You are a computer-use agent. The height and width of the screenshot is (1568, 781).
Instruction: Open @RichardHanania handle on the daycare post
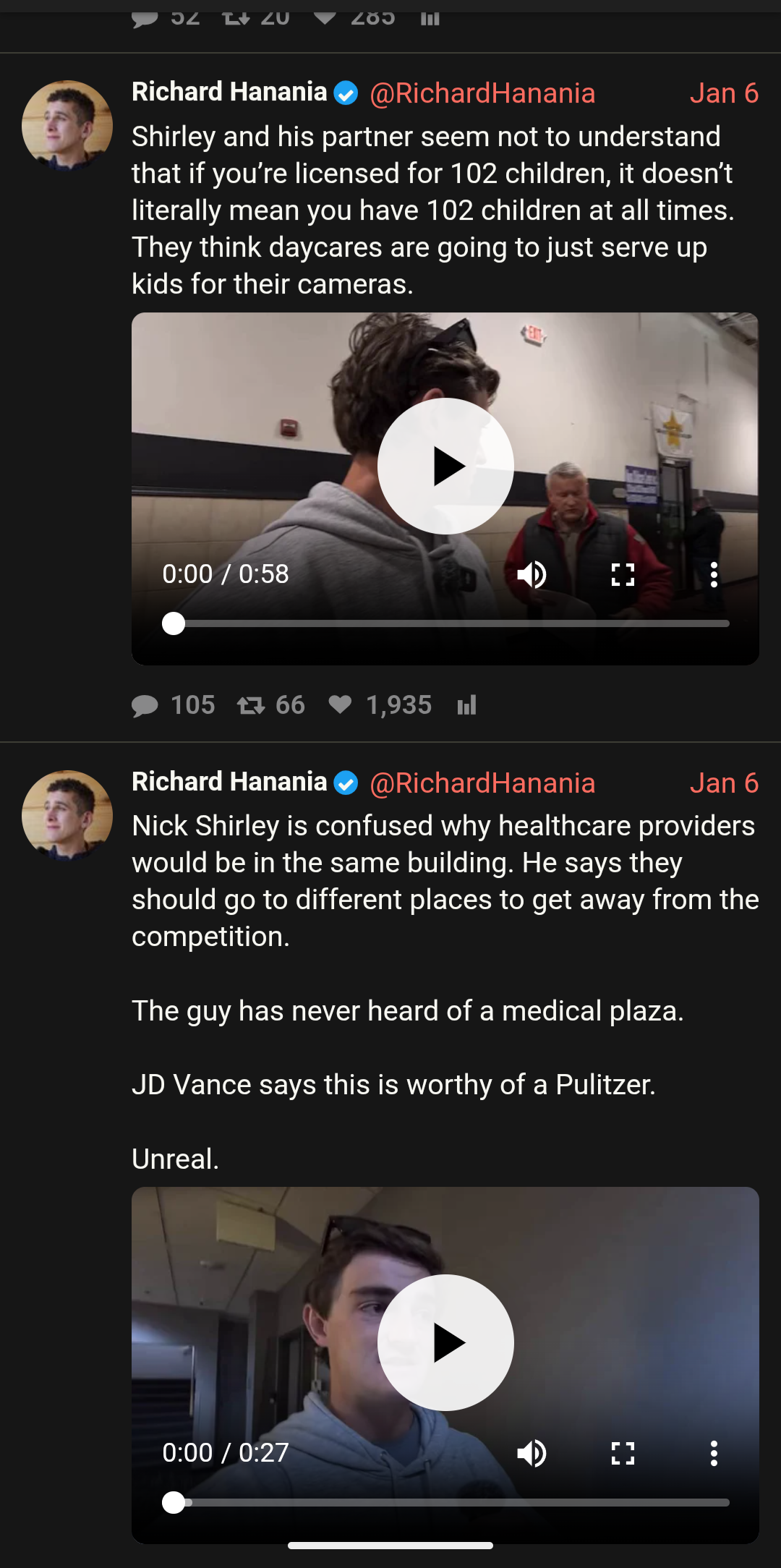pos(482,93)
